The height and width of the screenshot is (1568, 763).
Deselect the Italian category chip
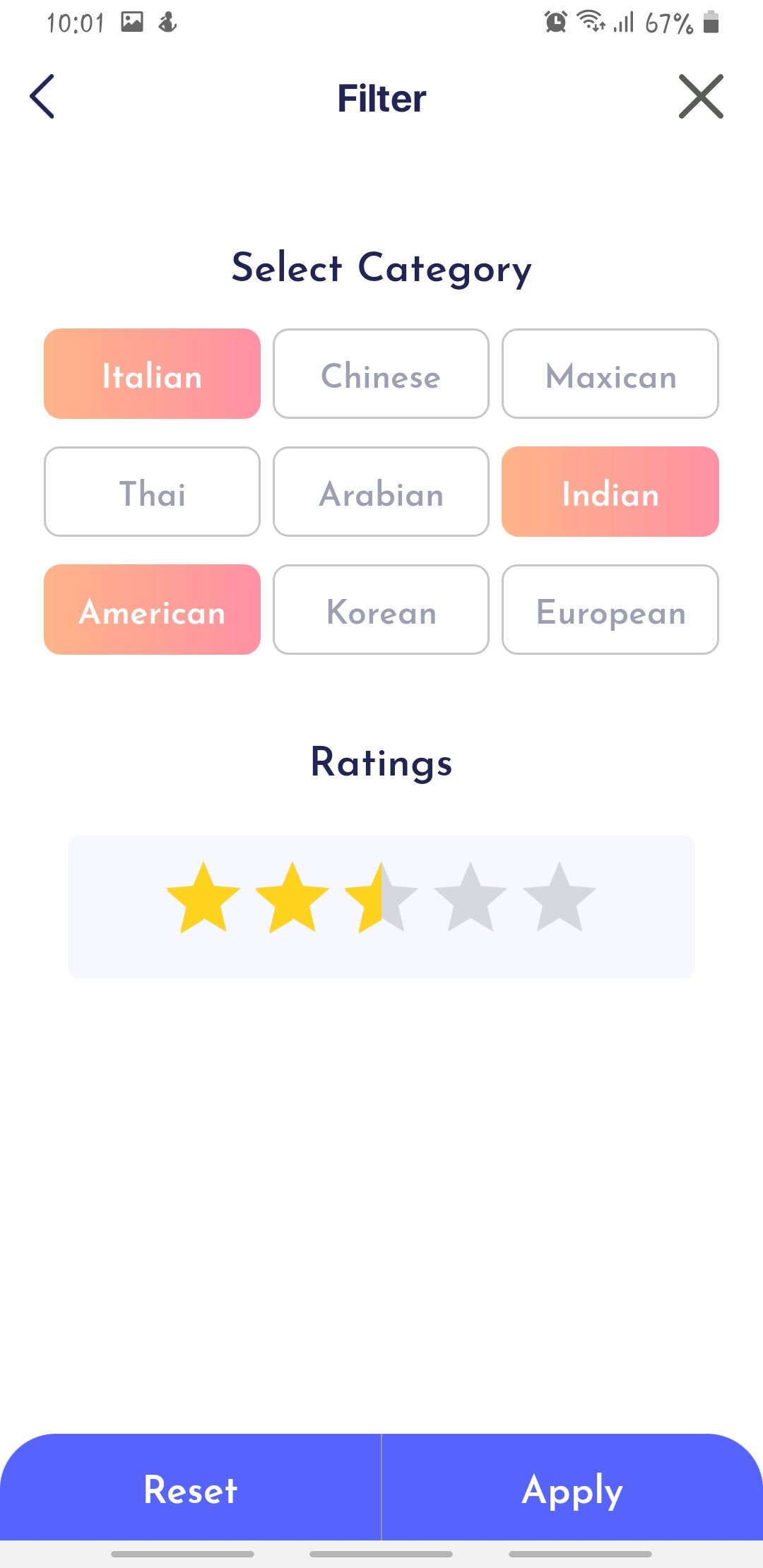pos(152,374)
